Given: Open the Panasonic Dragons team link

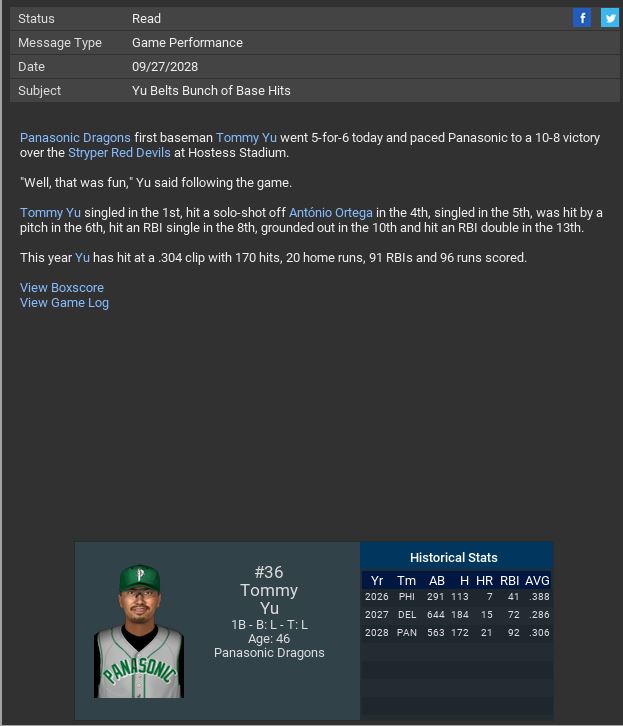Looking at the screenshot, I should pyautogui.click(x=75, y=138).
